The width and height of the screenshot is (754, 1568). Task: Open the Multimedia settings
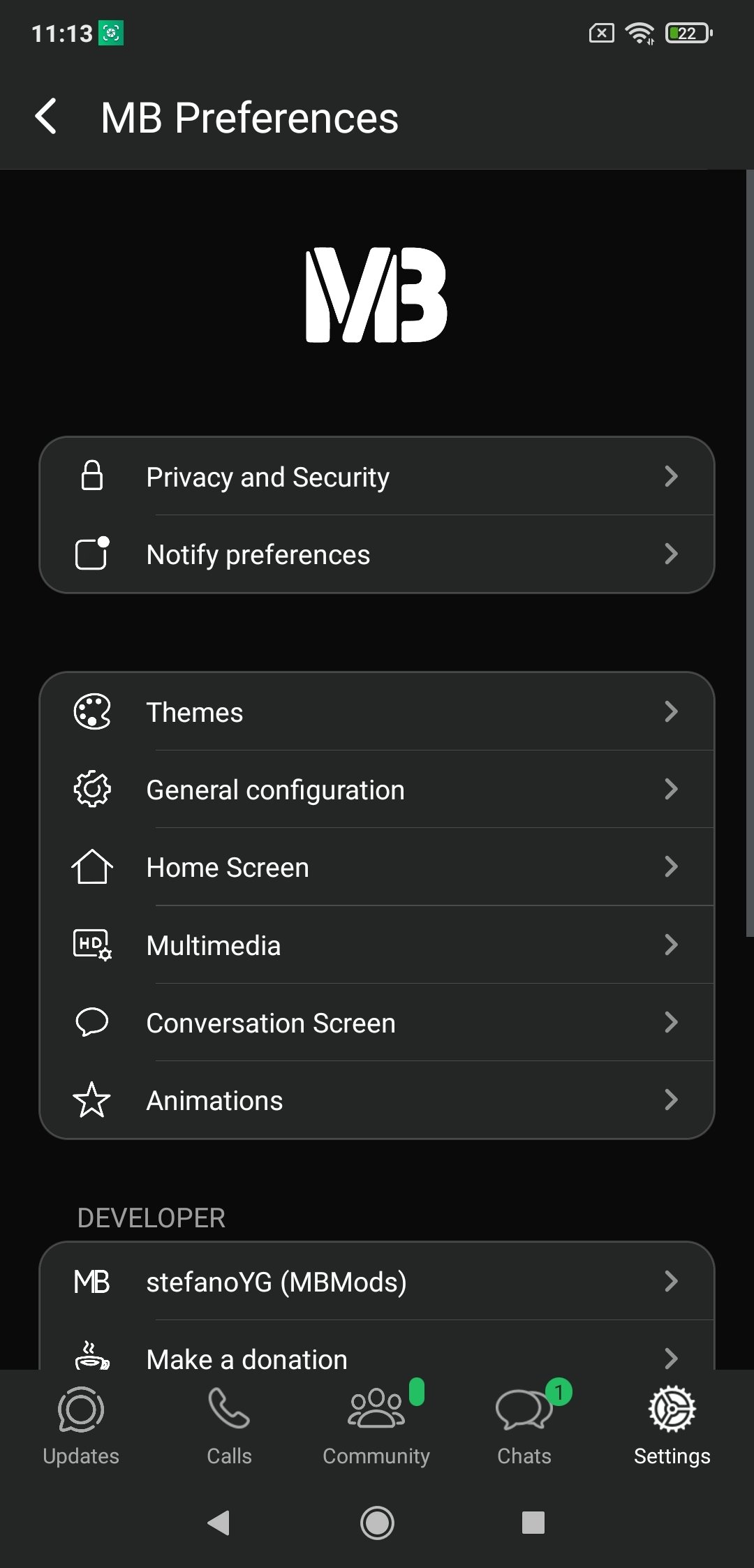click(x=377, y=945)
